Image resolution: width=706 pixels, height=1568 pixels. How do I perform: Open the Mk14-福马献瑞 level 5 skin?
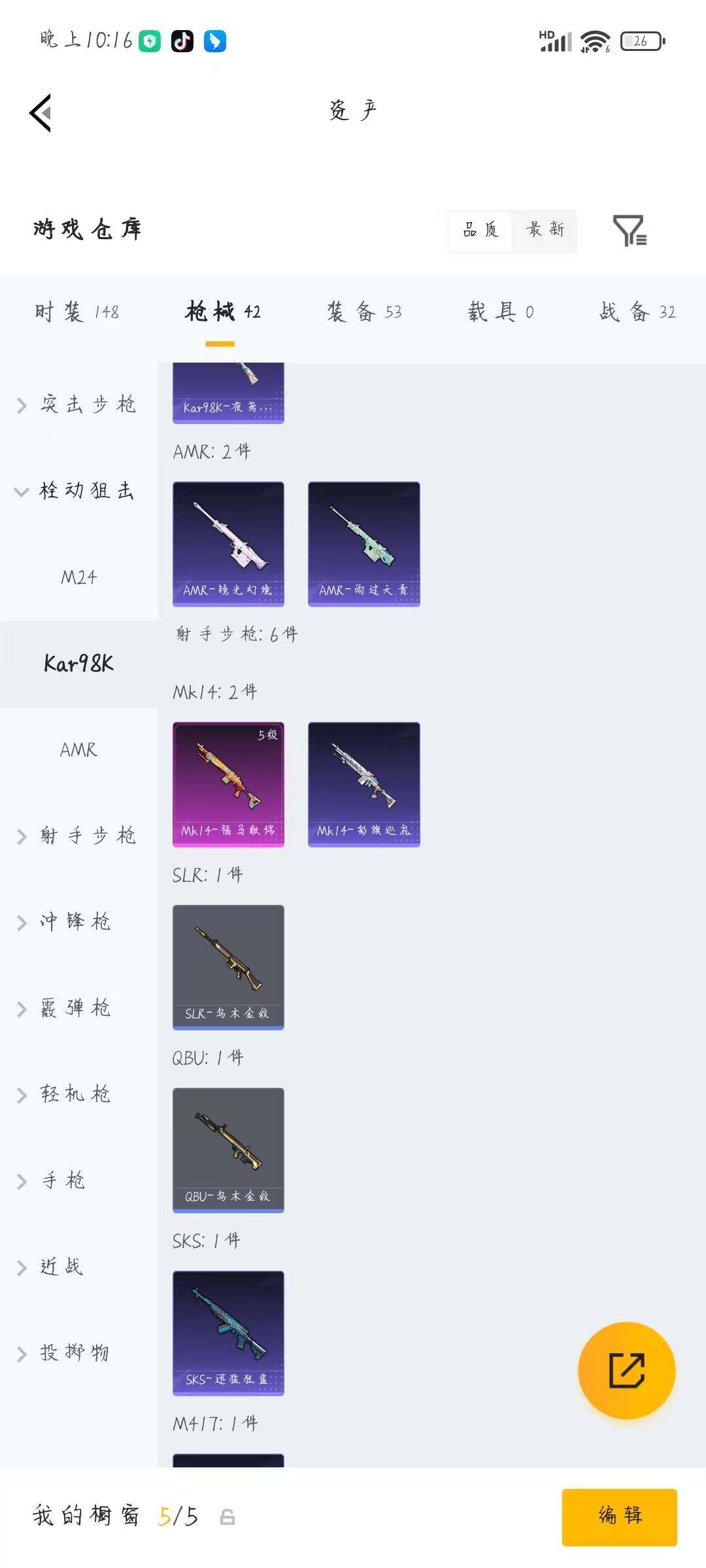click(x=228, y=785)
